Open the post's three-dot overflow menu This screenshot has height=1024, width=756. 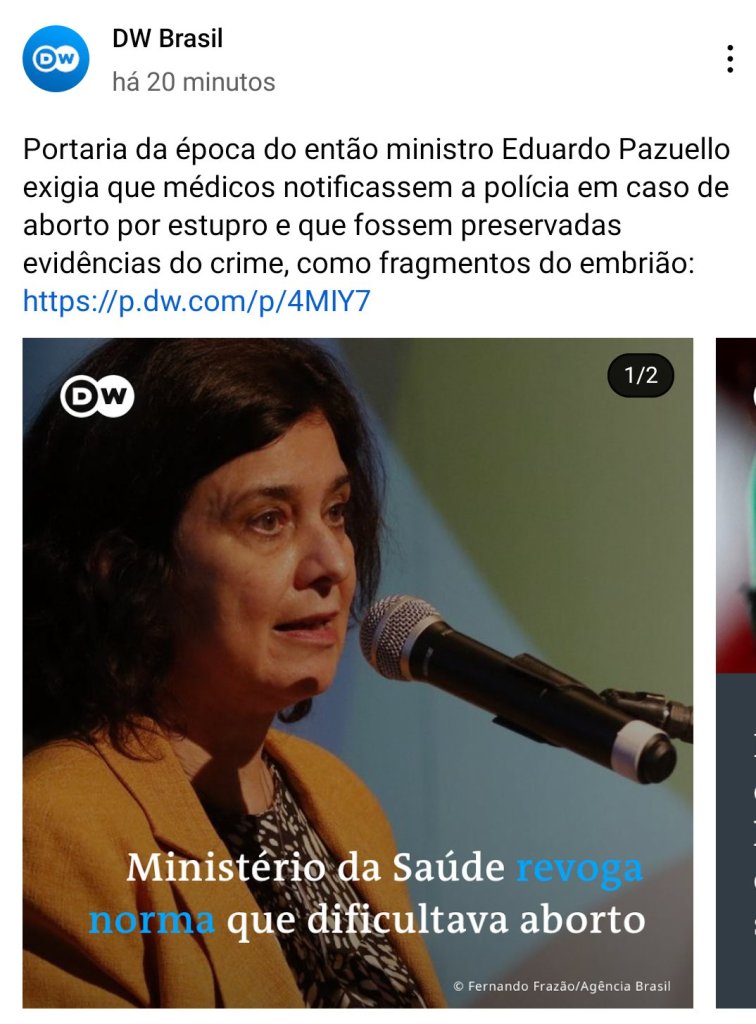tap(730, 60)
